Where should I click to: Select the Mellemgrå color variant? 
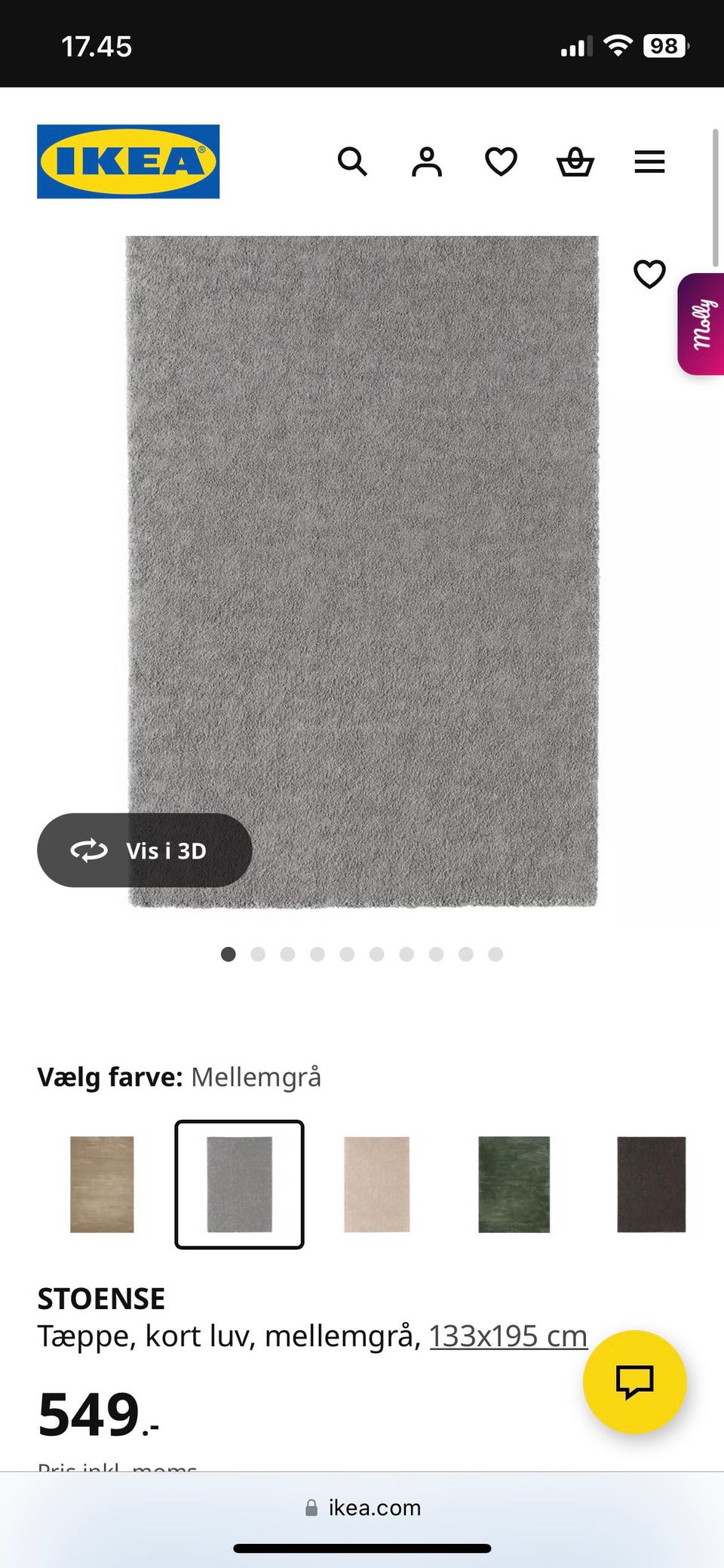[239, 1184]
